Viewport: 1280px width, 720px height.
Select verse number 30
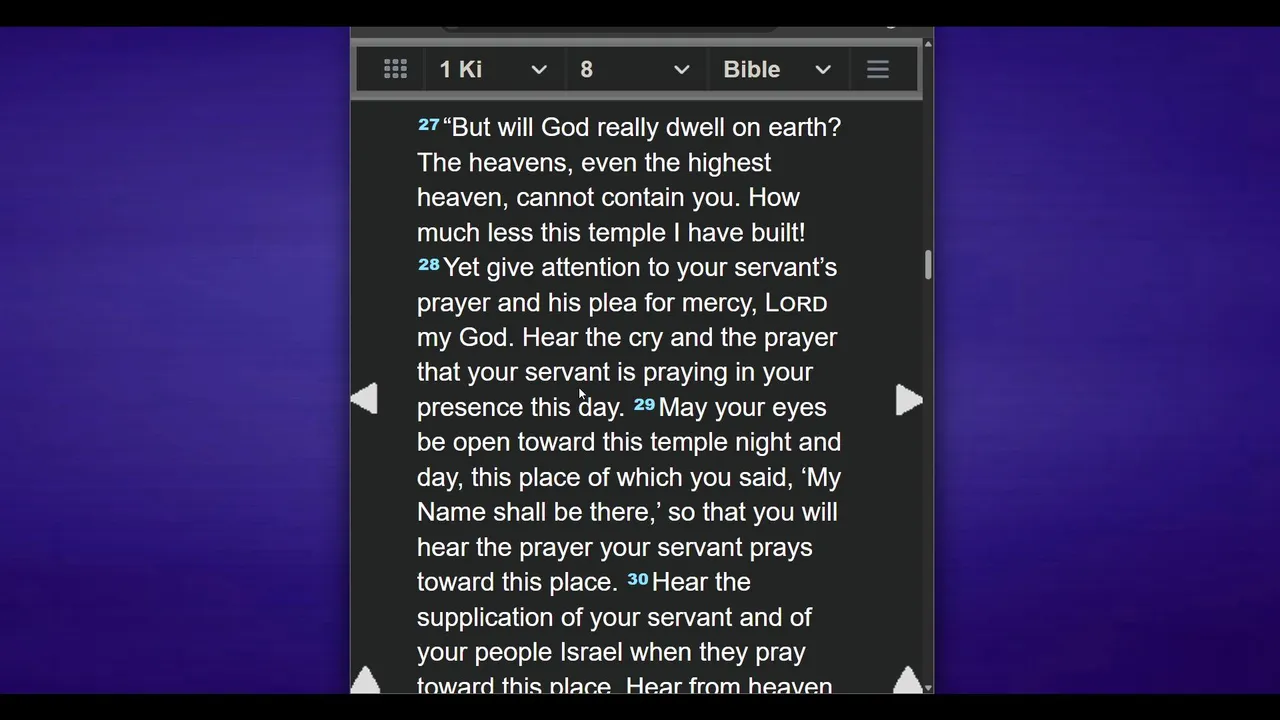pos(638,580)
